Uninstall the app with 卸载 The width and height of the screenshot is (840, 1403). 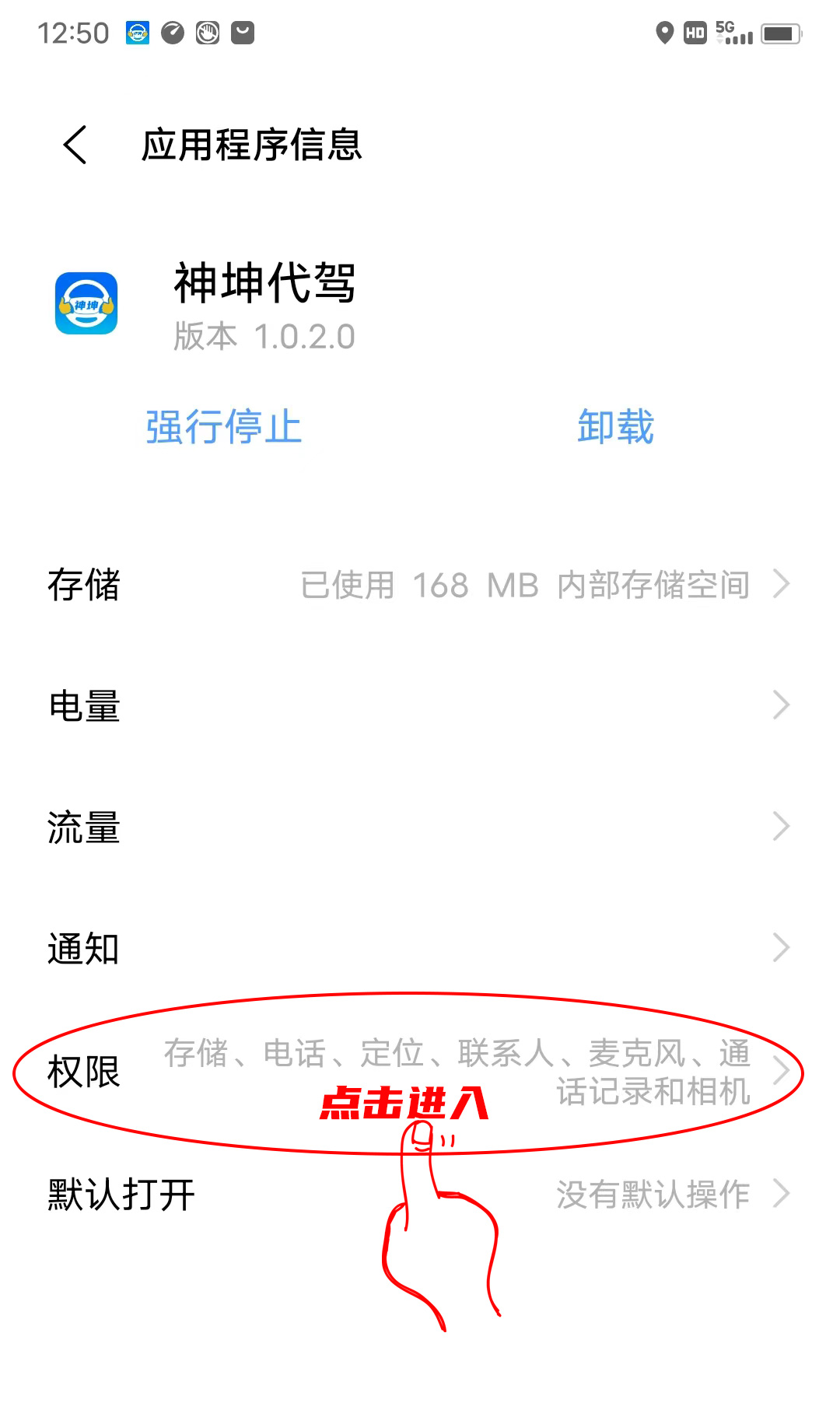(x=615, y=427)
